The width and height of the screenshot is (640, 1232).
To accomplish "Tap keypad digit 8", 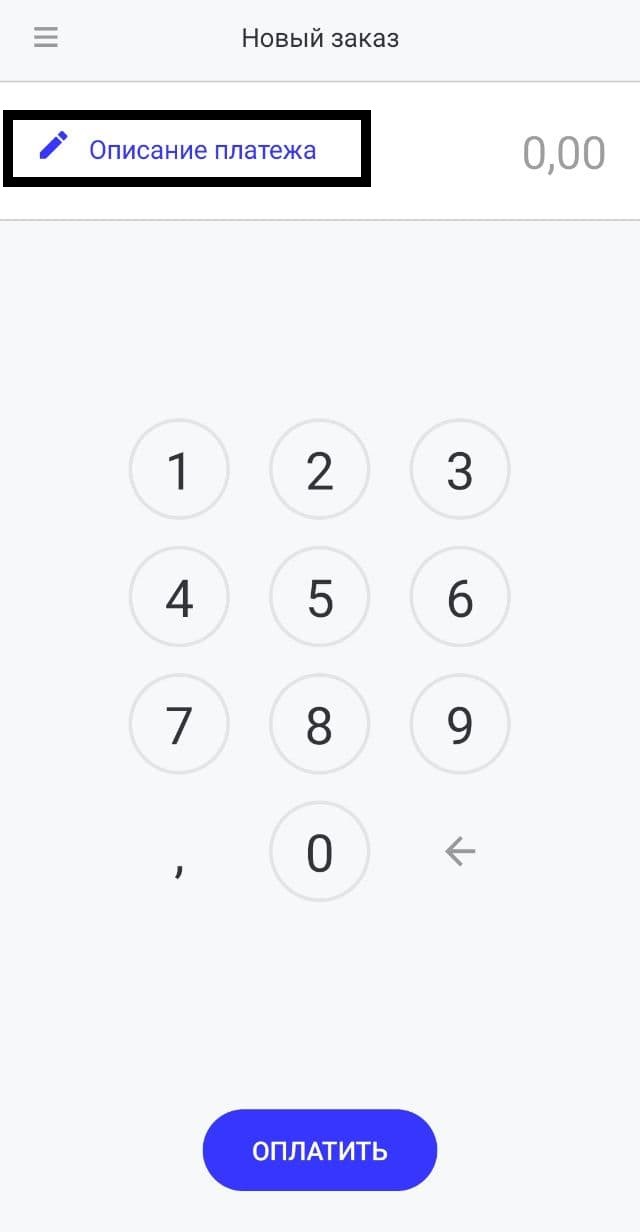I will [x=320, y=725].
